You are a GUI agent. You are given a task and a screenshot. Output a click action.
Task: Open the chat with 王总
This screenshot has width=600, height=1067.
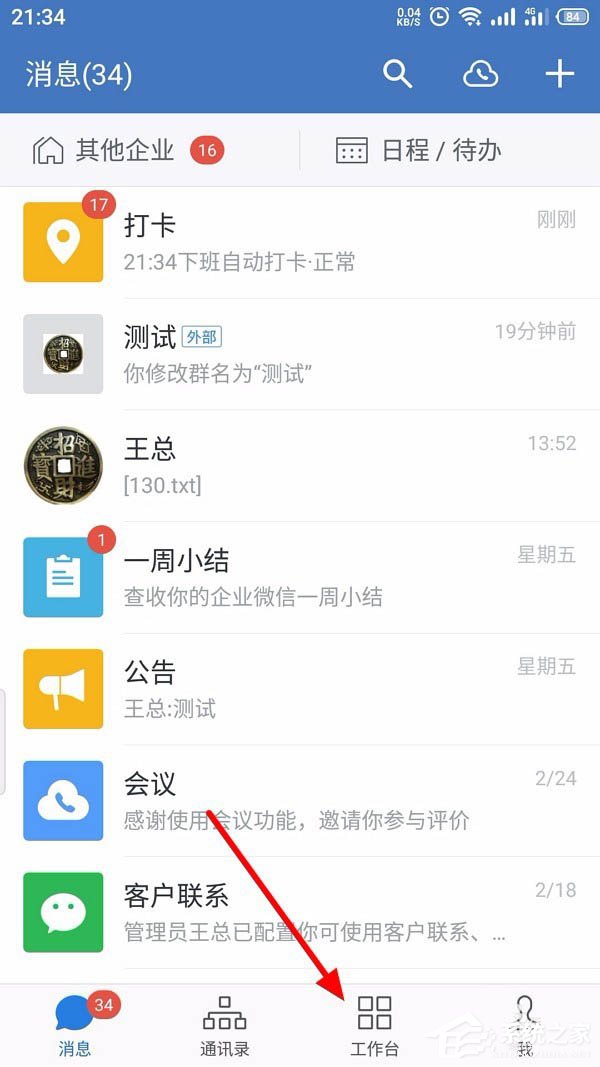click(x=300, y=466)
